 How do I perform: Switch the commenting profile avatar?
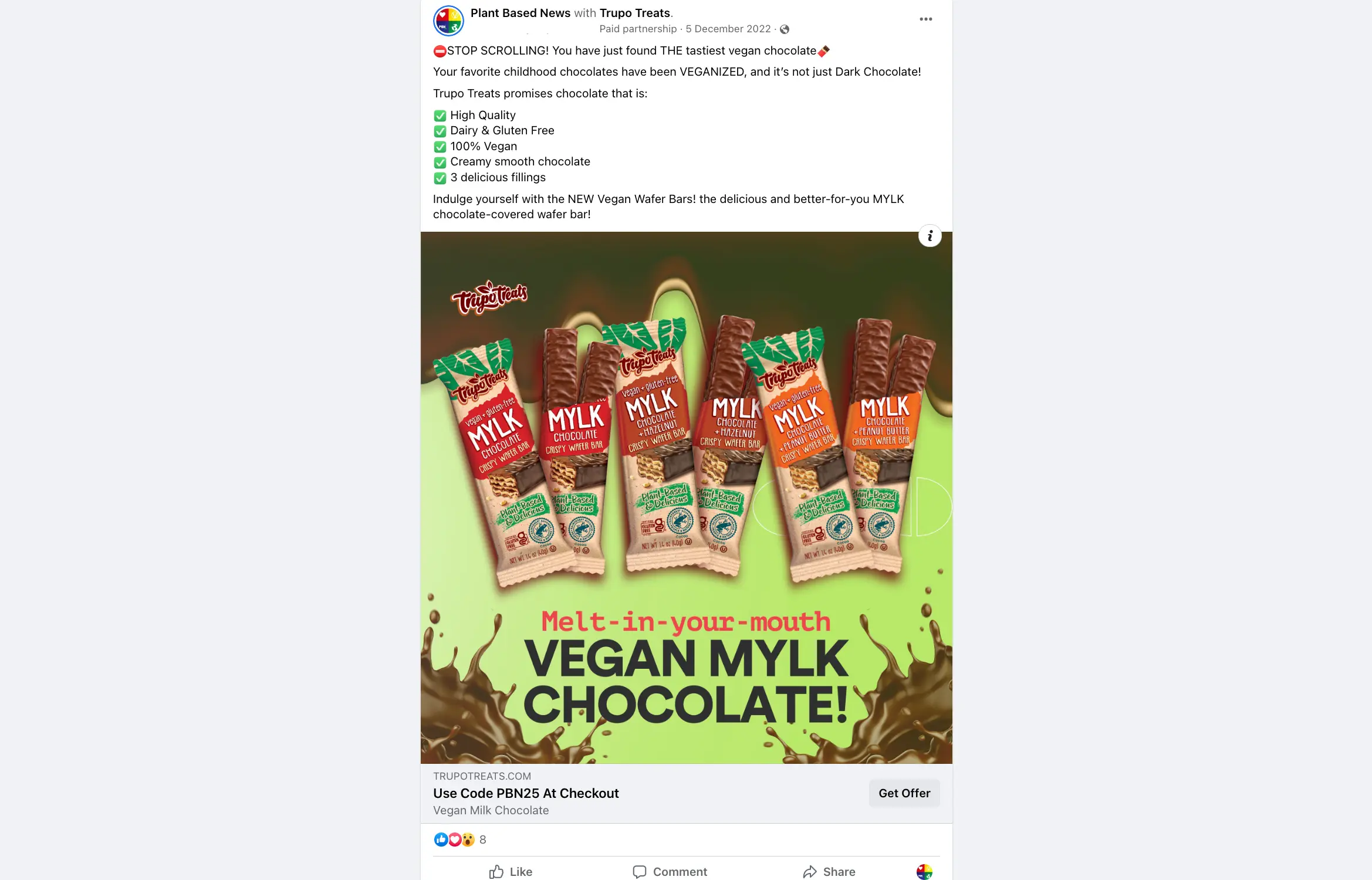(924, 872)
